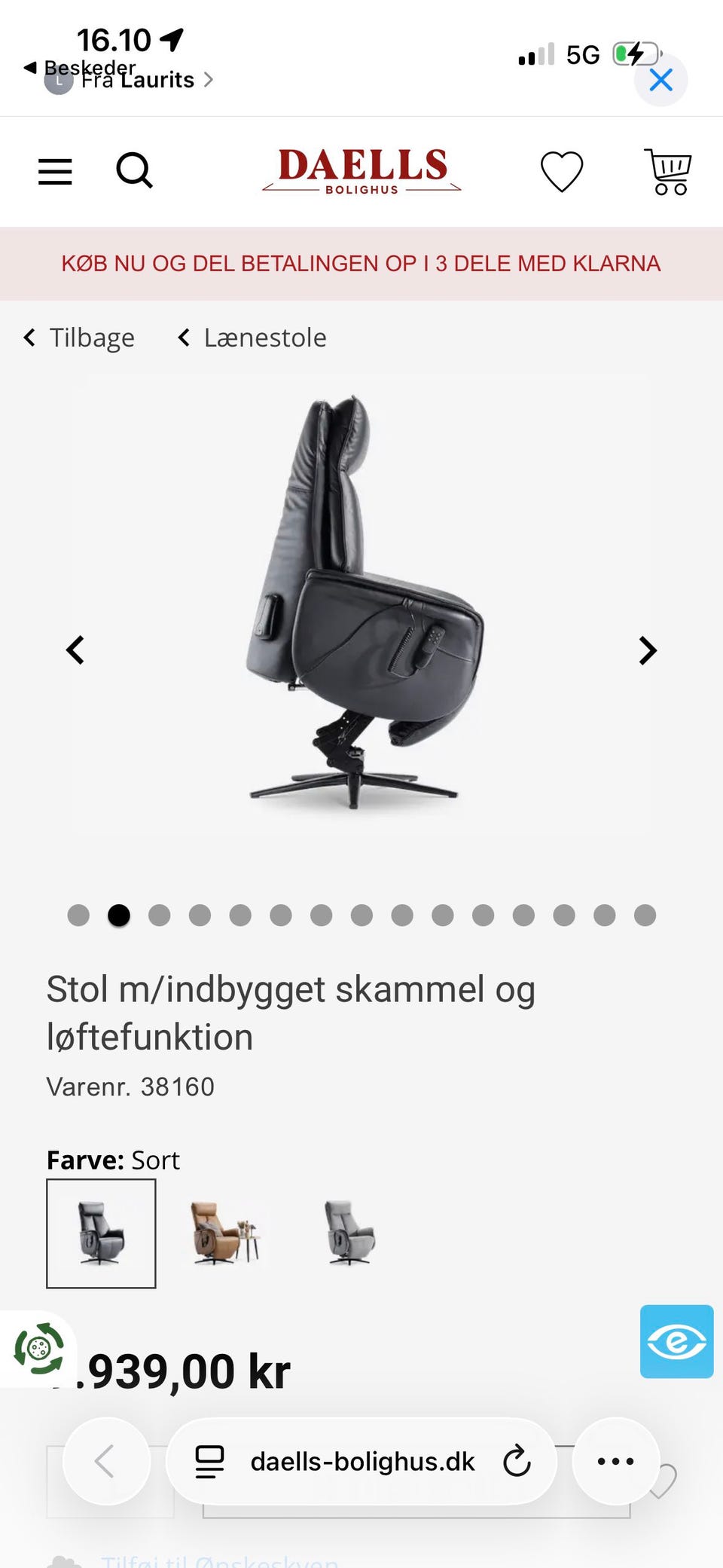Open the site search

(x=135, y=170)
